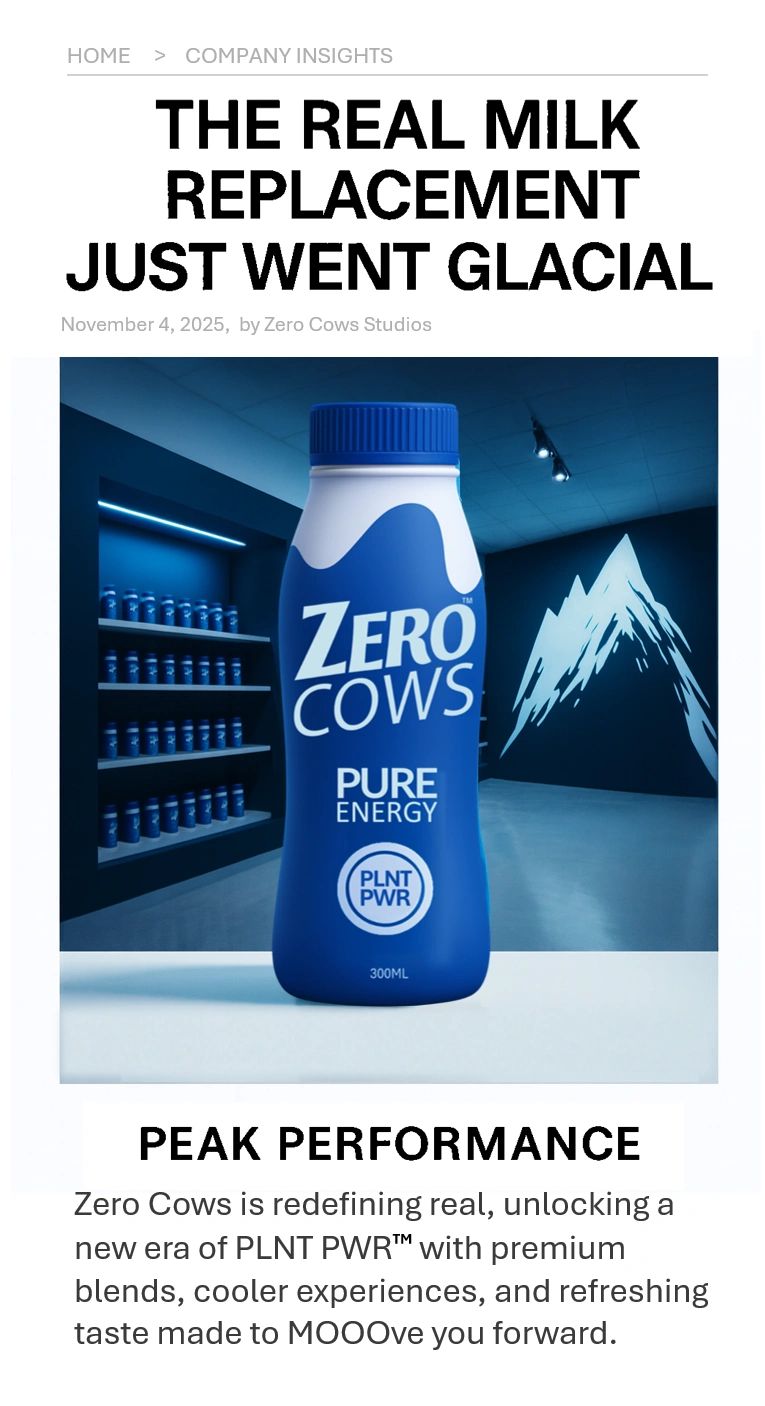Go to the Home breadcrumb
This screenshot has height=1406, width=765.
pos(98,56)
